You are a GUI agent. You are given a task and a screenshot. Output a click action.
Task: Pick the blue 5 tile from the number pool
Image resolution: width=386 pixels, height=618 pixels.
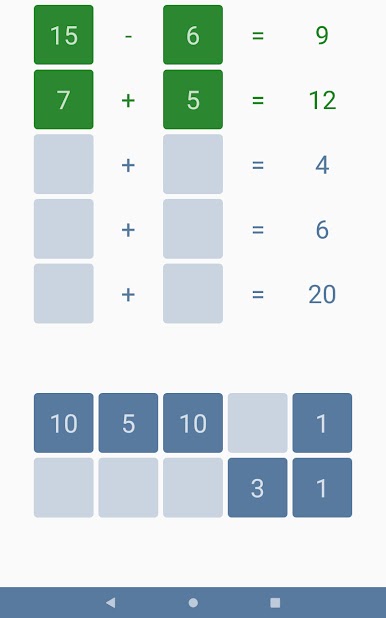click(128, 423)
